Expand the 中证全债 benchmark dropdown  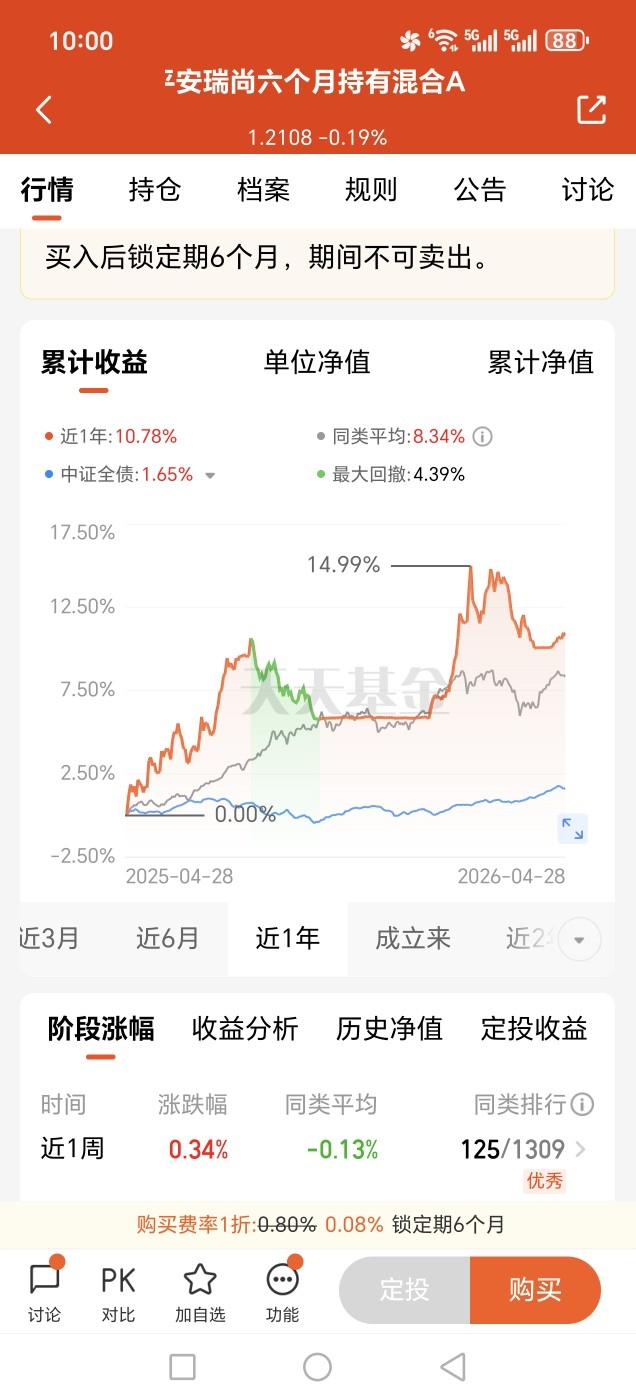(x=210, y=476)
